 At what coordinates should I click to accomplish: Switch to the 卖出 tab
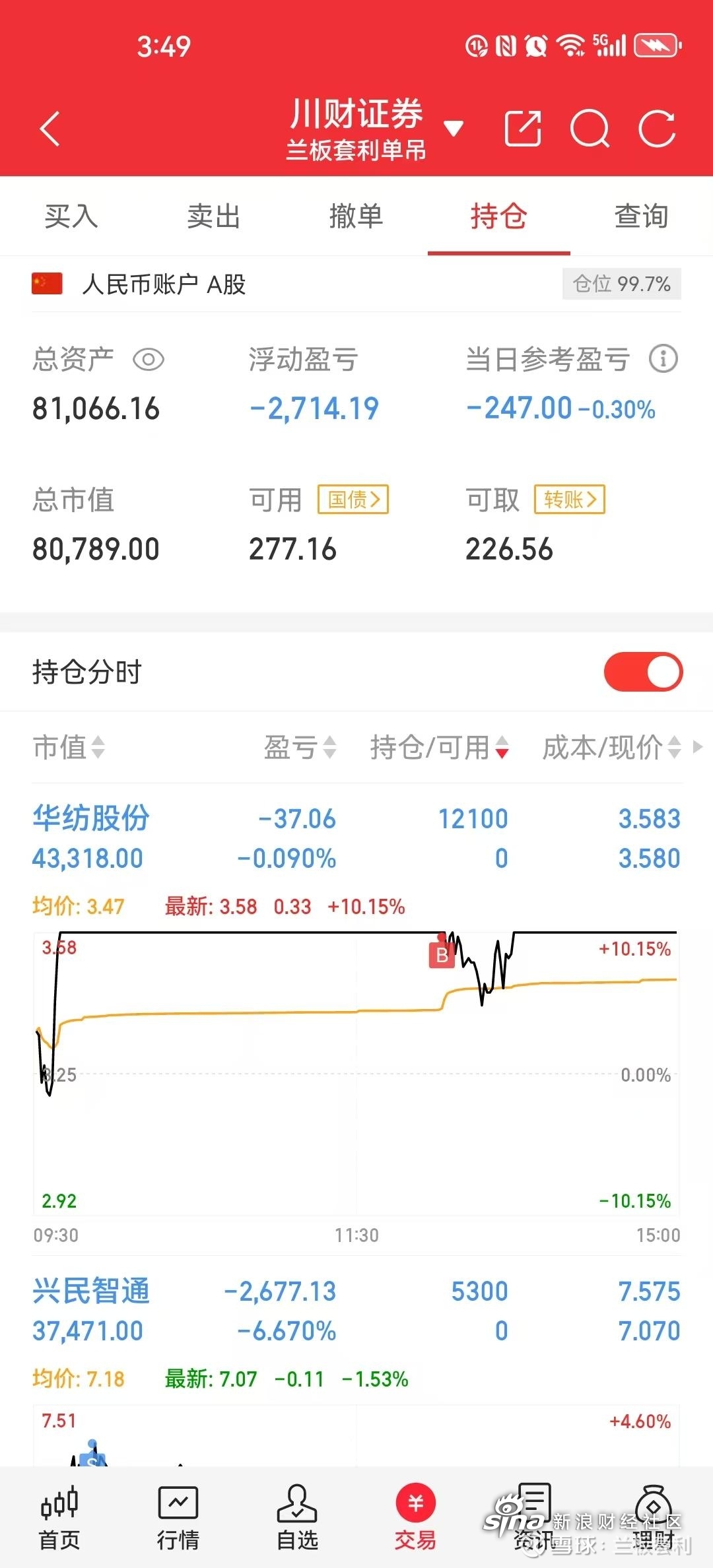(x=214, y=216)
